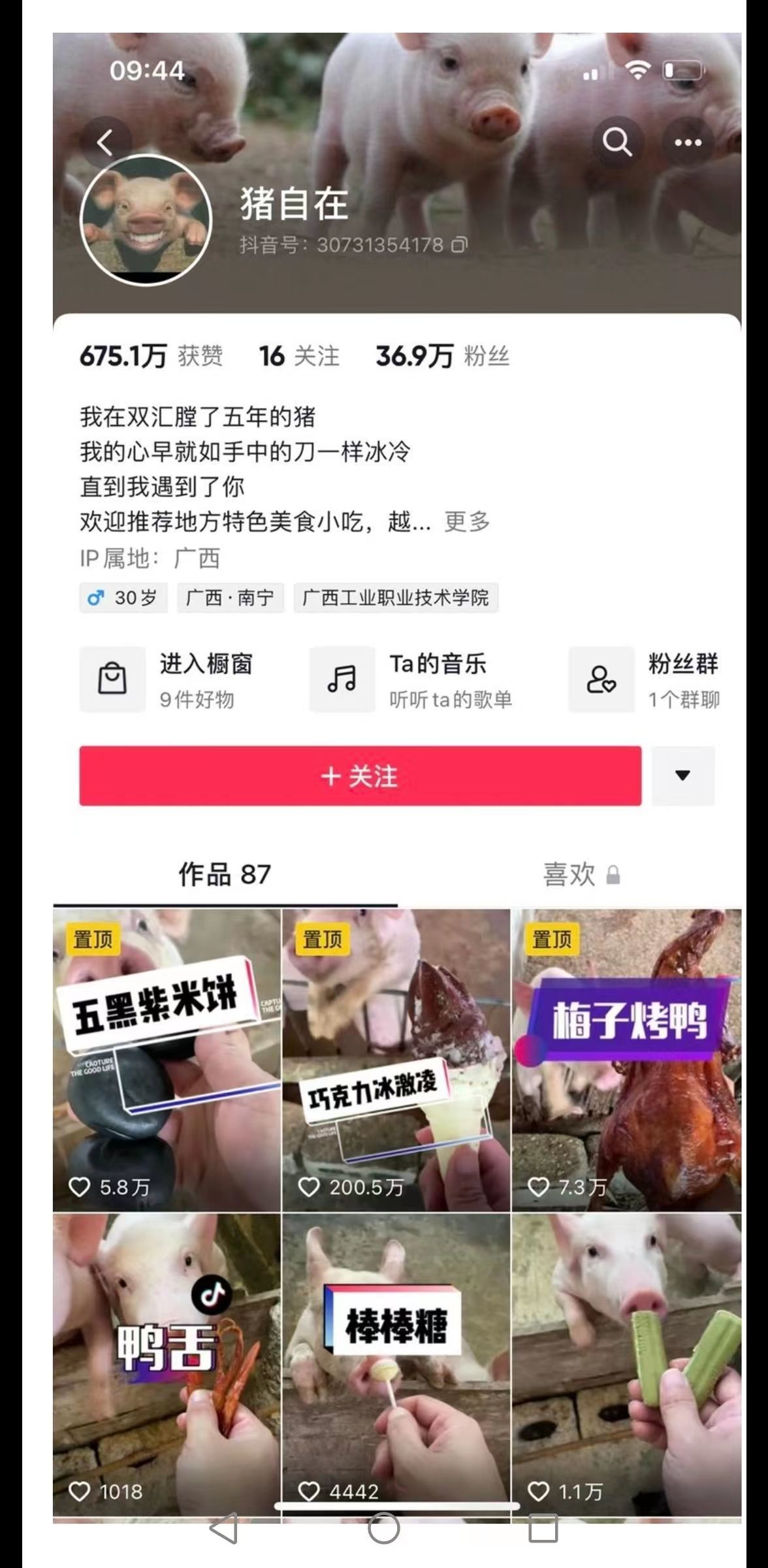Open the three-dot overflow menu
768x1568 pixels.
click(688, 142)
